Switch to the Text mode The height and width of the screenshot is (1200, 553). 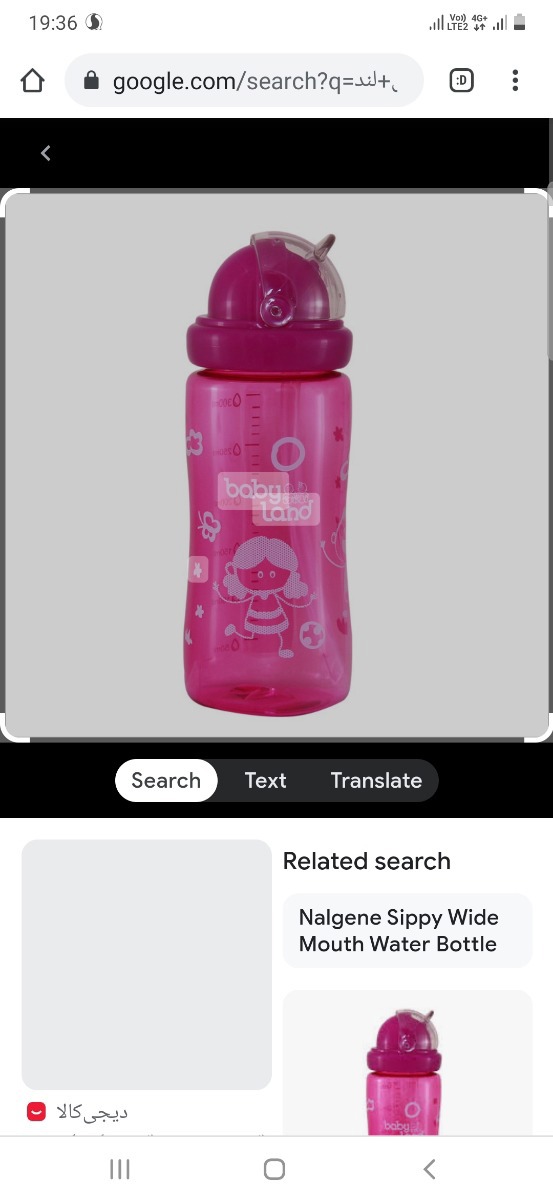pyautogui.click(x=265, y=780)
